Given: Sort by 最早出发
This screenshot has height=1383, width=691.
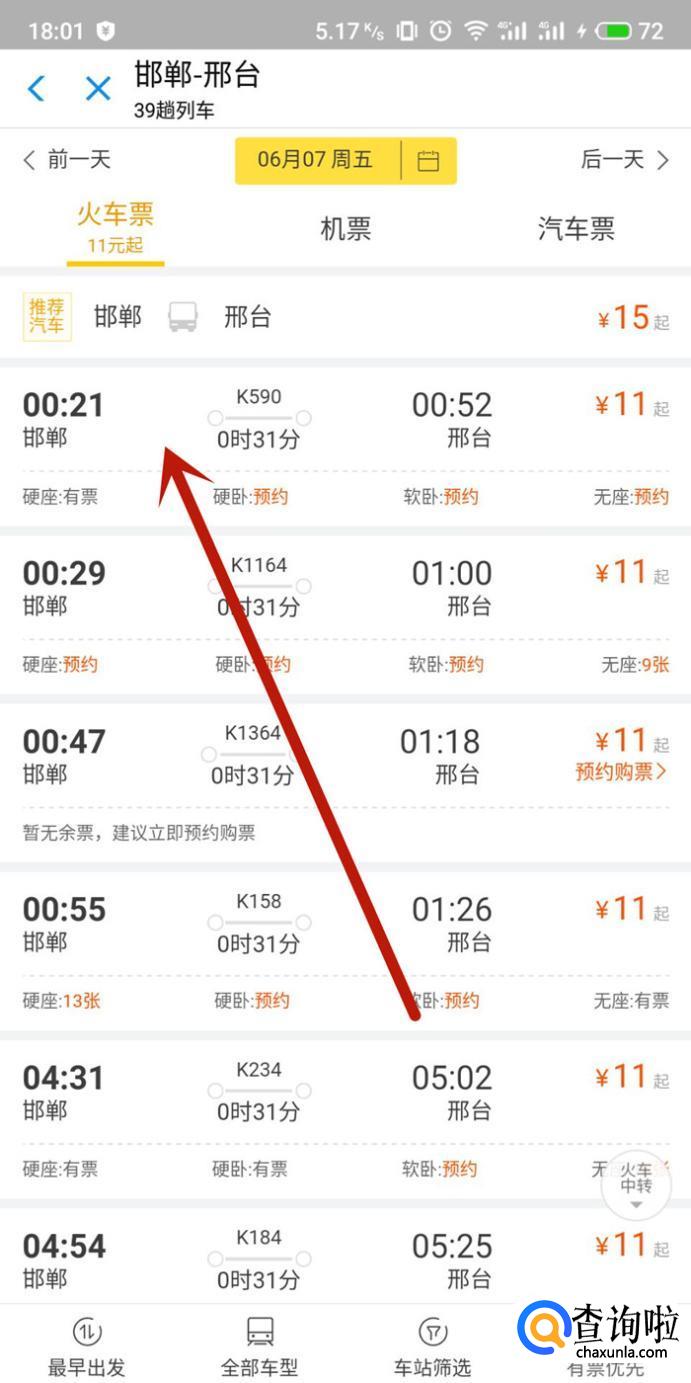Looking at the screenshot, I should (x=87, y=1347).
